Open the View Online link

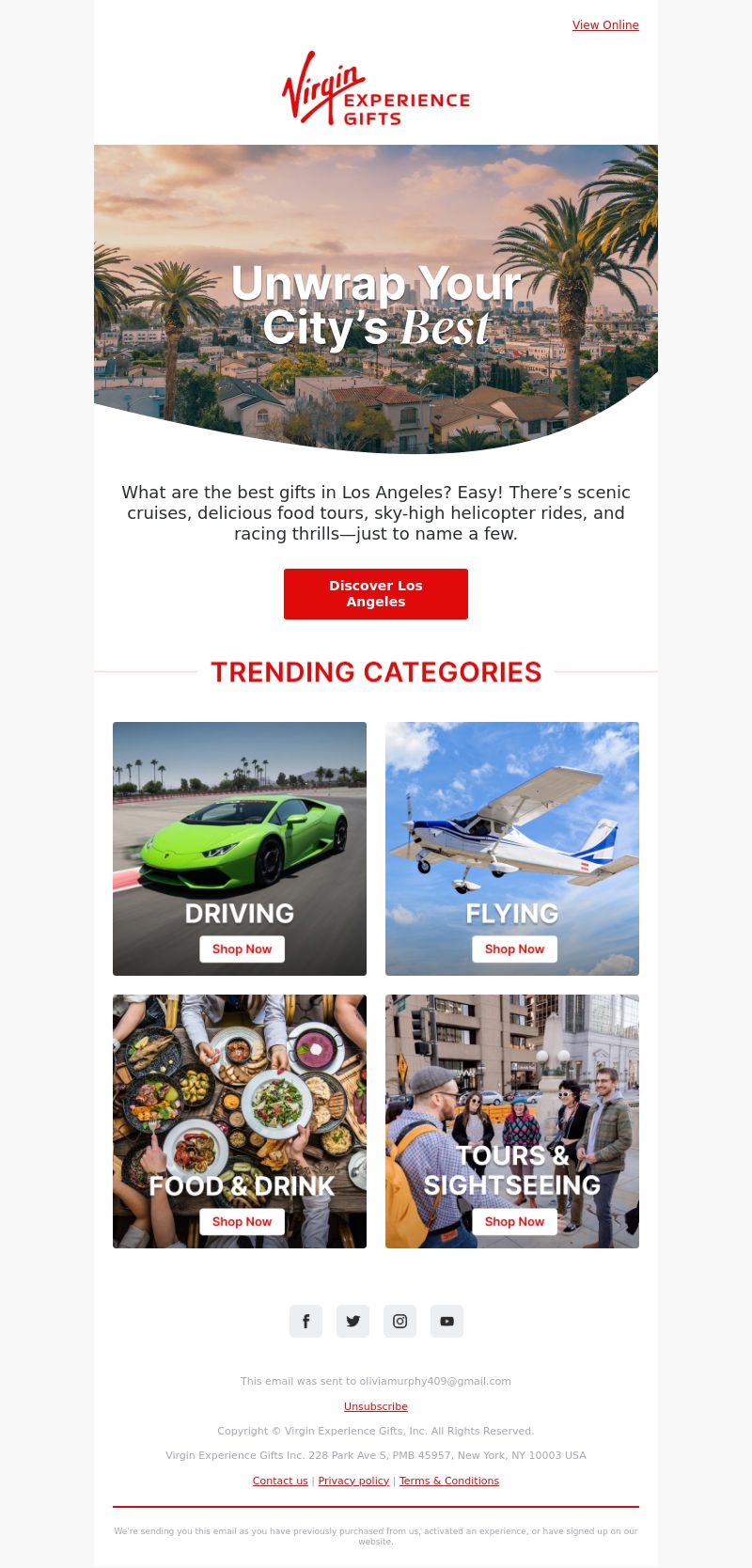point(605,25)
